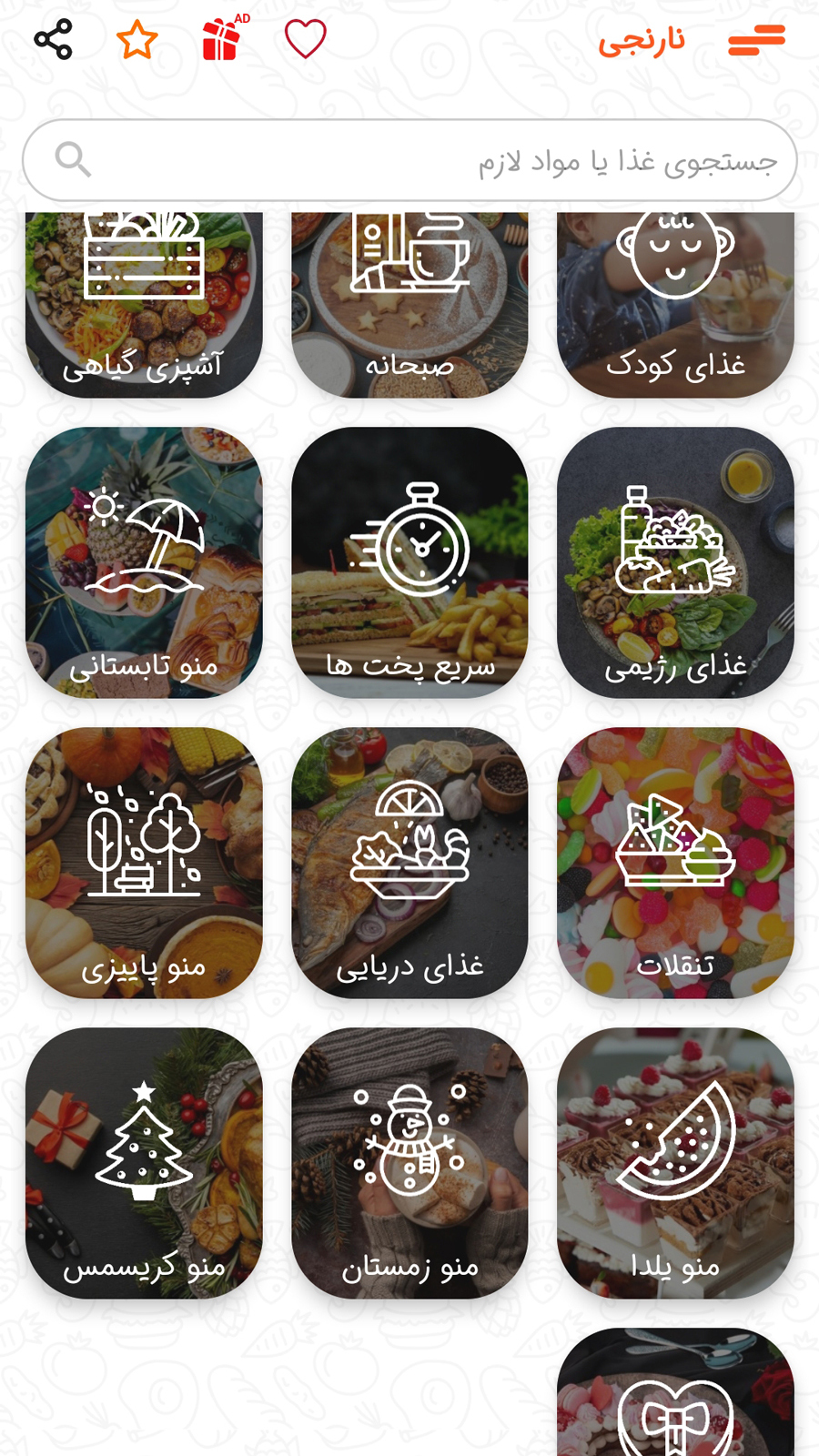Image resolution: width=819 pixels, height=1456 pixels.
Task: Tap the gift icon with AD badge
Action: [x=218, y=40]
